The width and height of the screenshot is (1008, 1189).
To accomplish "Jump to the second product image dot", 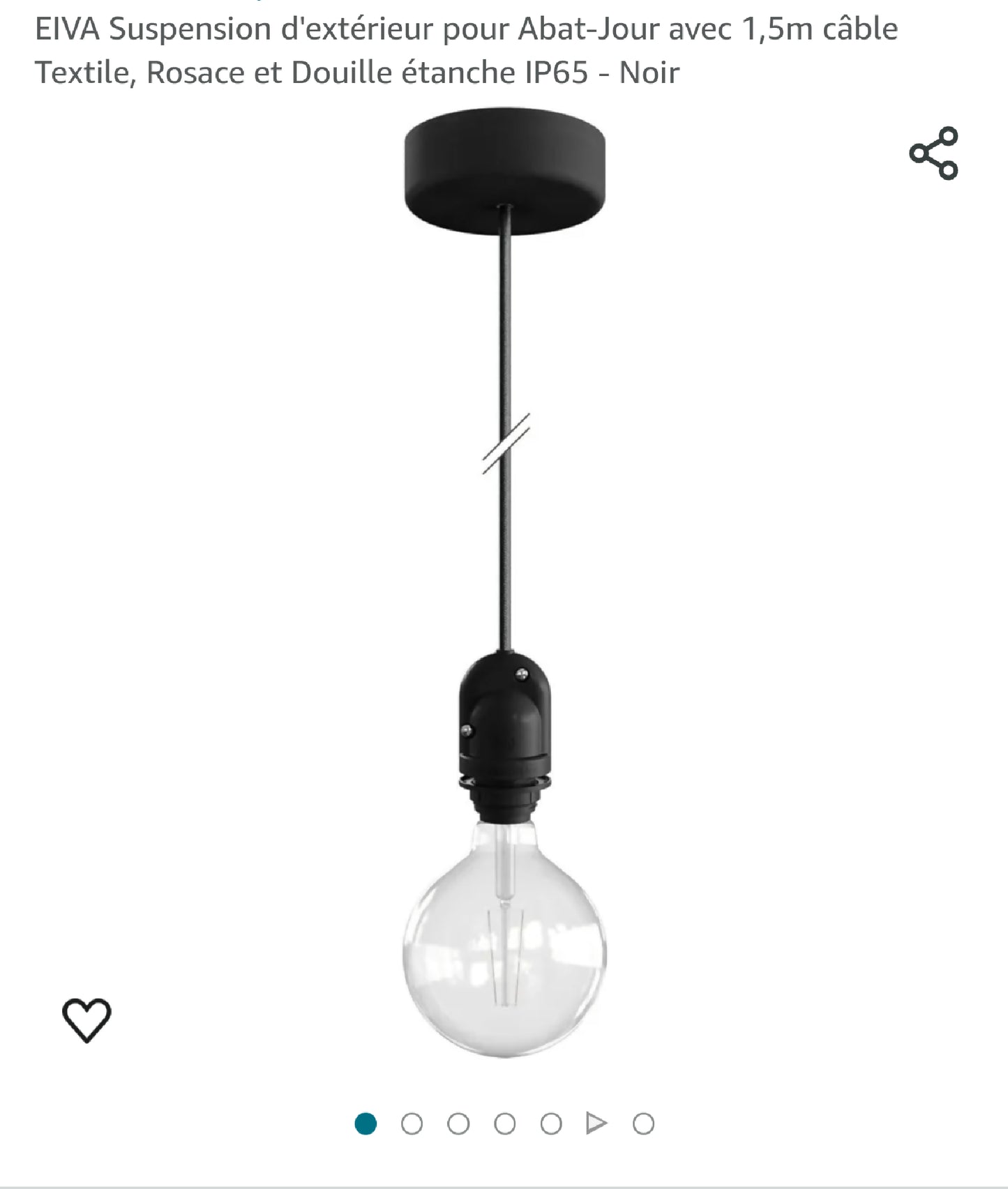I will 412,1124.
